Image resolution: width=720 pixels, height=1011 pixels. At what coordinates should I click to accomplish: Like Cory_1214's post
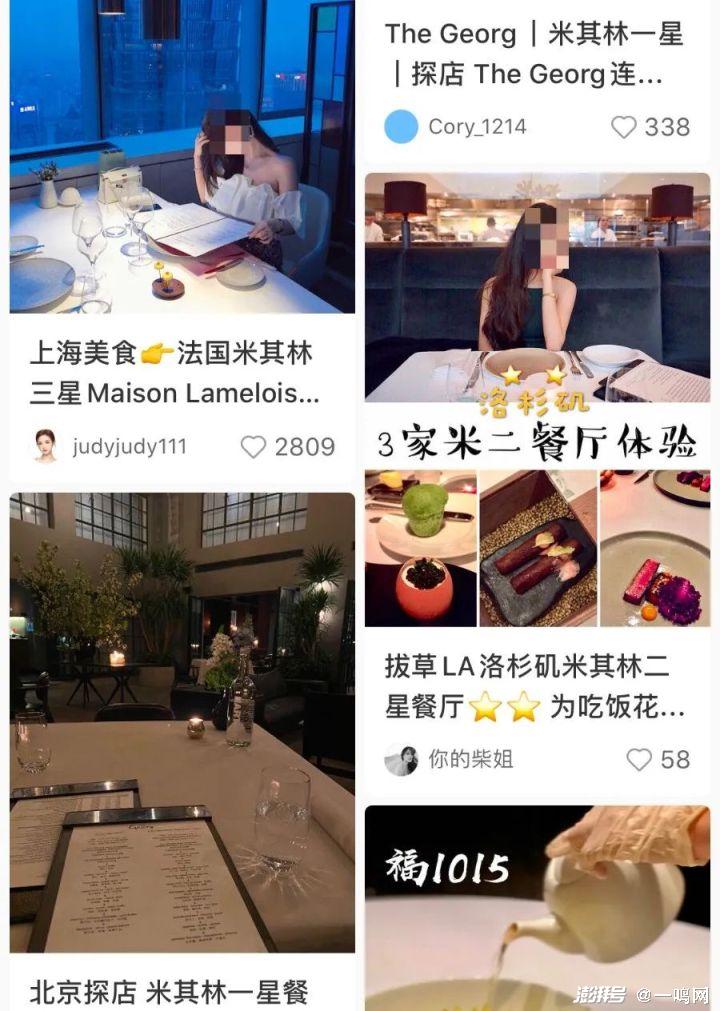pyautogui.click(x=624, y=127)
